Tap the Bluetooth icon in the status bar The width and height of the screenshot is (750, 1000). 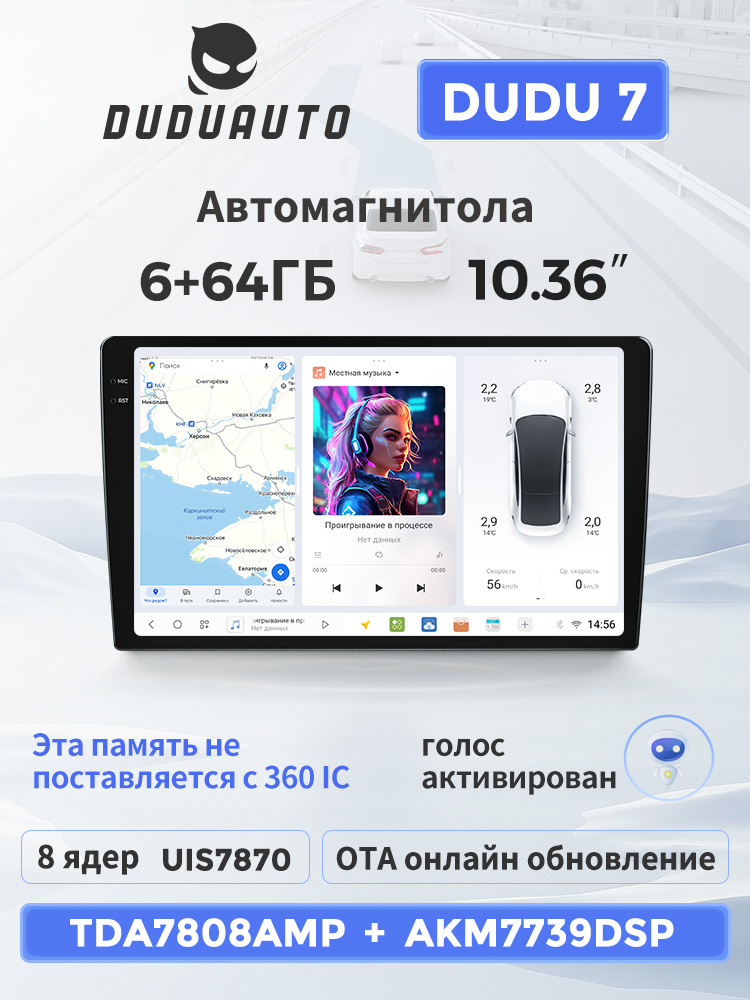(561, 623)
